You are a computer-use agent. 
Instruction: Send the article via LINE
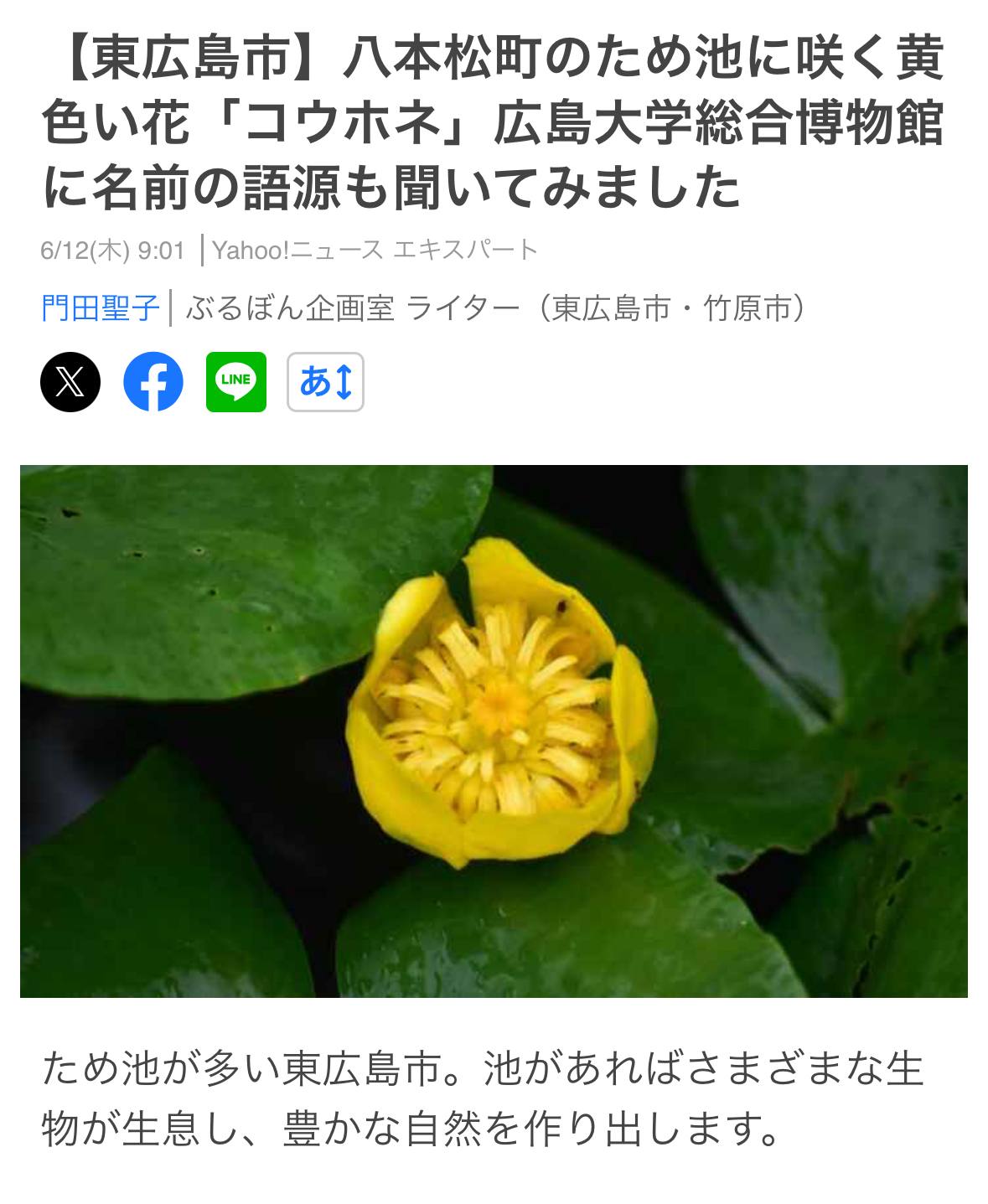tap(236, 382)
